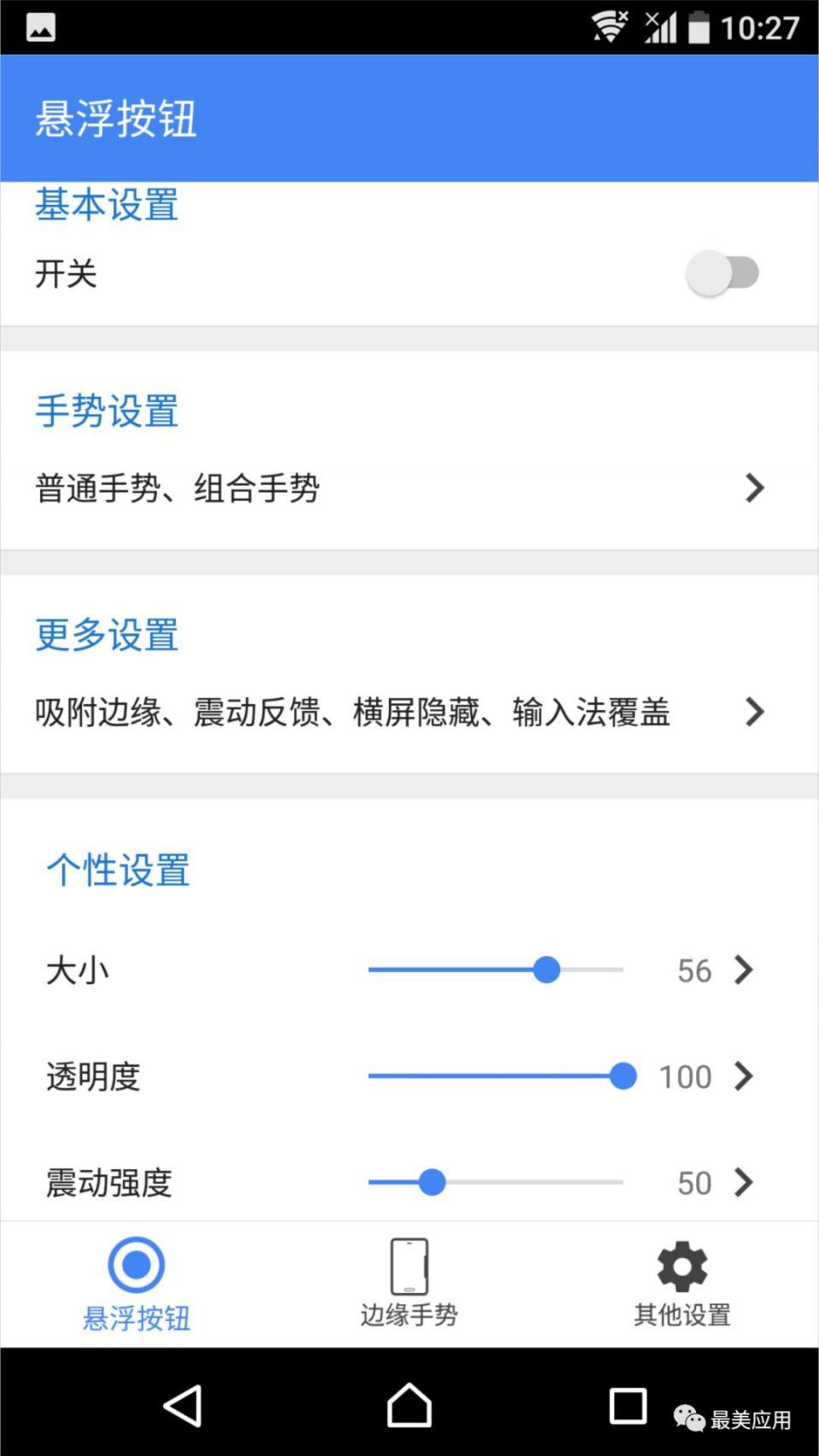Expand 普通手势、组合手势 settings
This screenshot has height=1456, width=819.
[754, 488]
